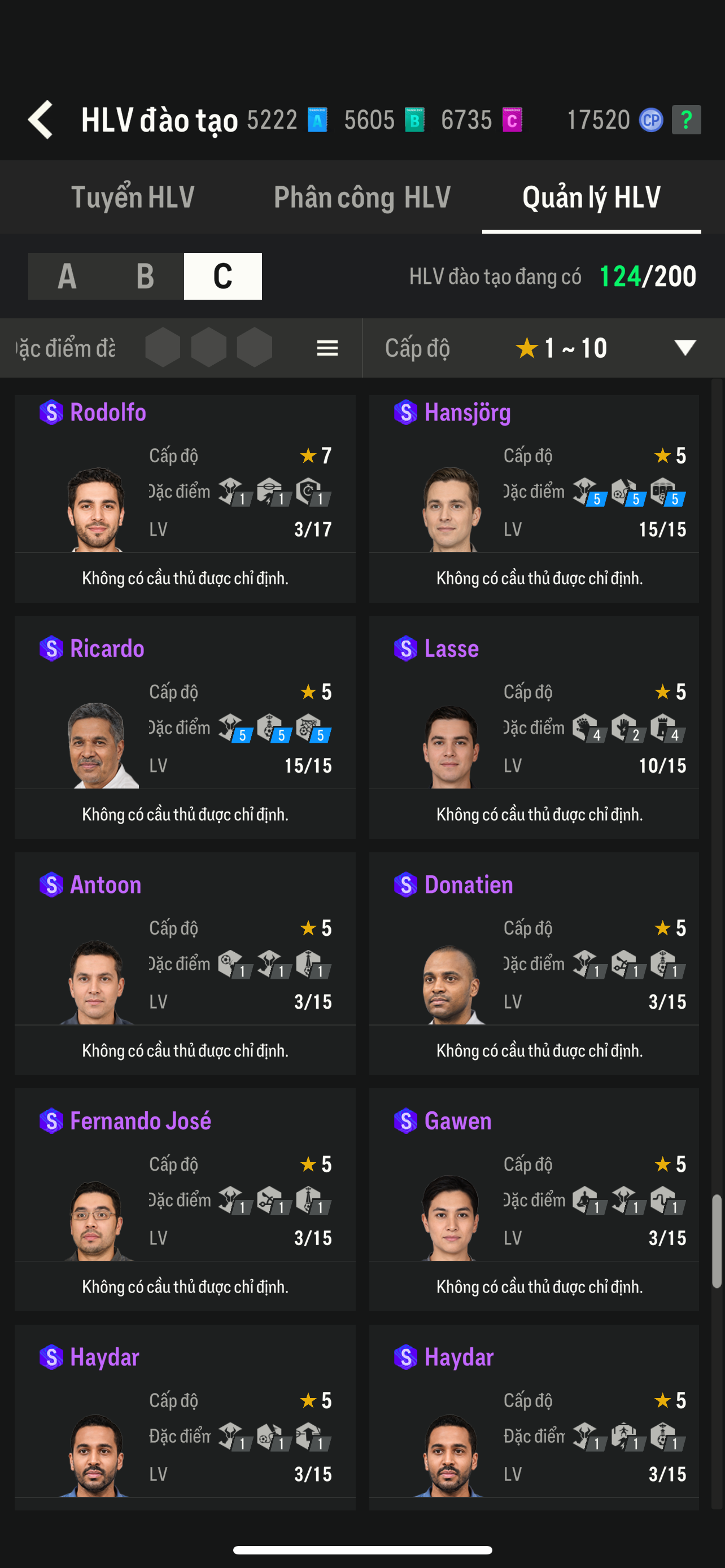Expand the Cấp độ star range dropdown

pos(684,348)
